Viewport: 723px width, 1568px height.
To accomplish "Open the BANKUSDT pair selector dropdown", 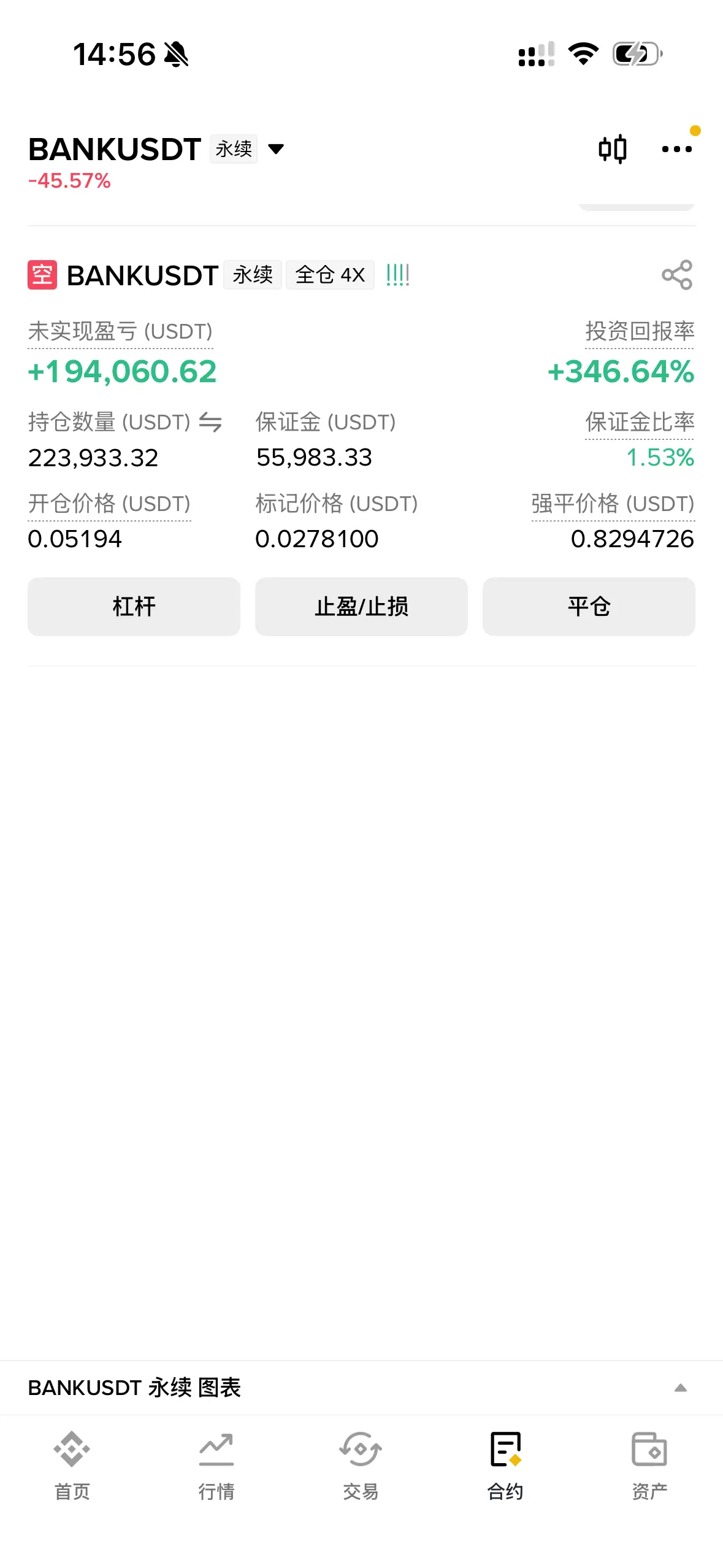I will click(276, 149).
